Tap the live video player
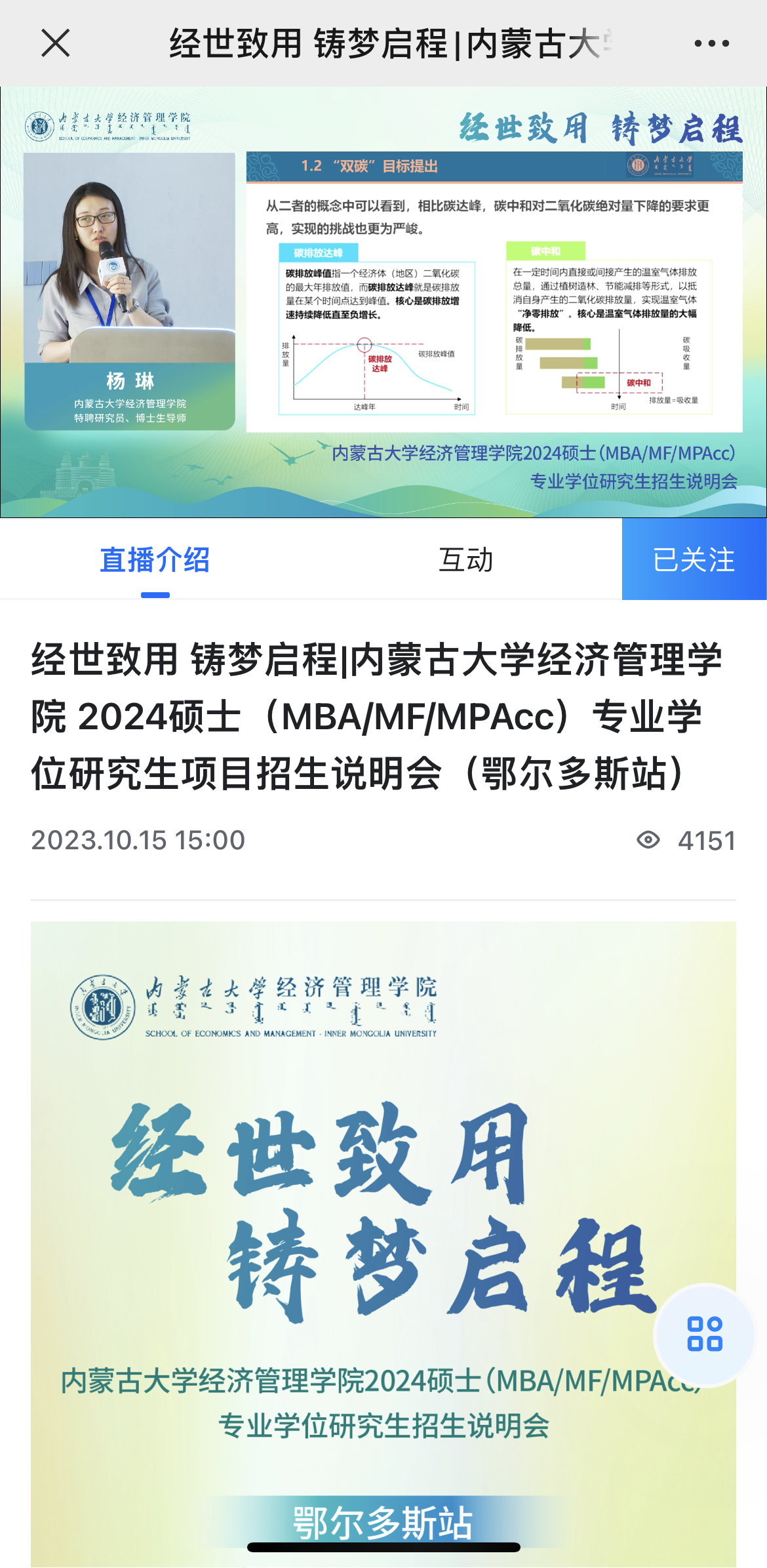767x1568 pixels. point(383,302)
